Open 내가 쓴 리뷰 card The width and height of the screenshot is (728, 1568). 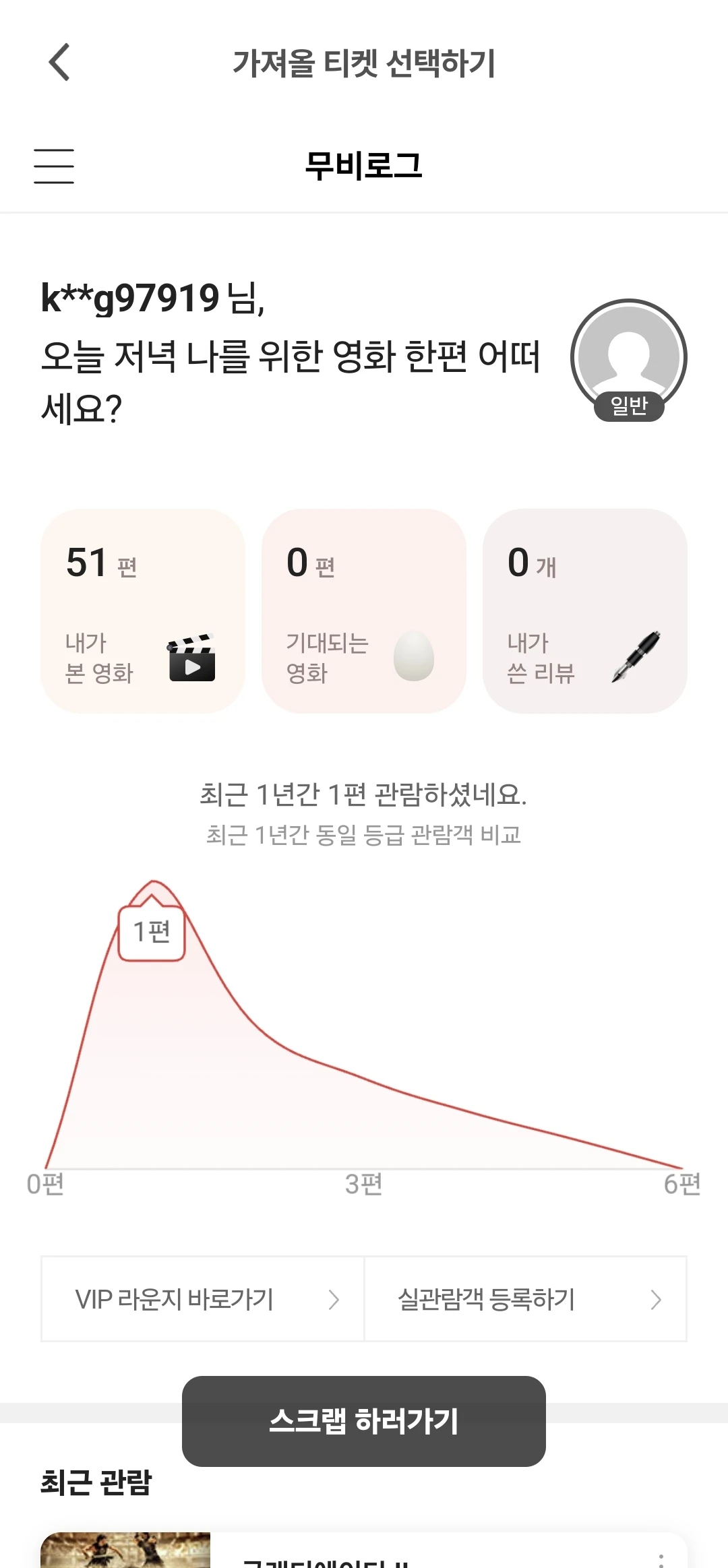[585, 611]
